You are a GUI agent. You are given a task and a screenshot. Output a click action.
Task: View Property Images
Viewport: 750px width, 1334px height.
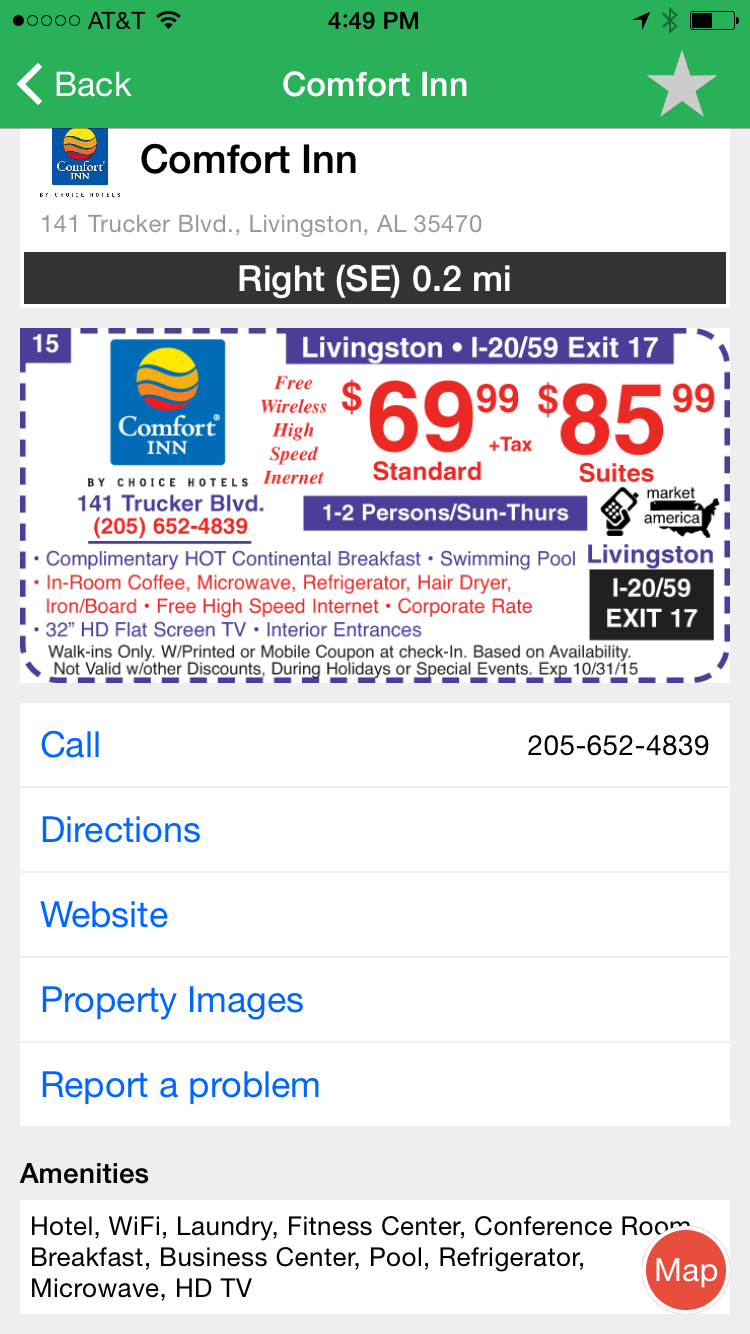(374, 1000)
